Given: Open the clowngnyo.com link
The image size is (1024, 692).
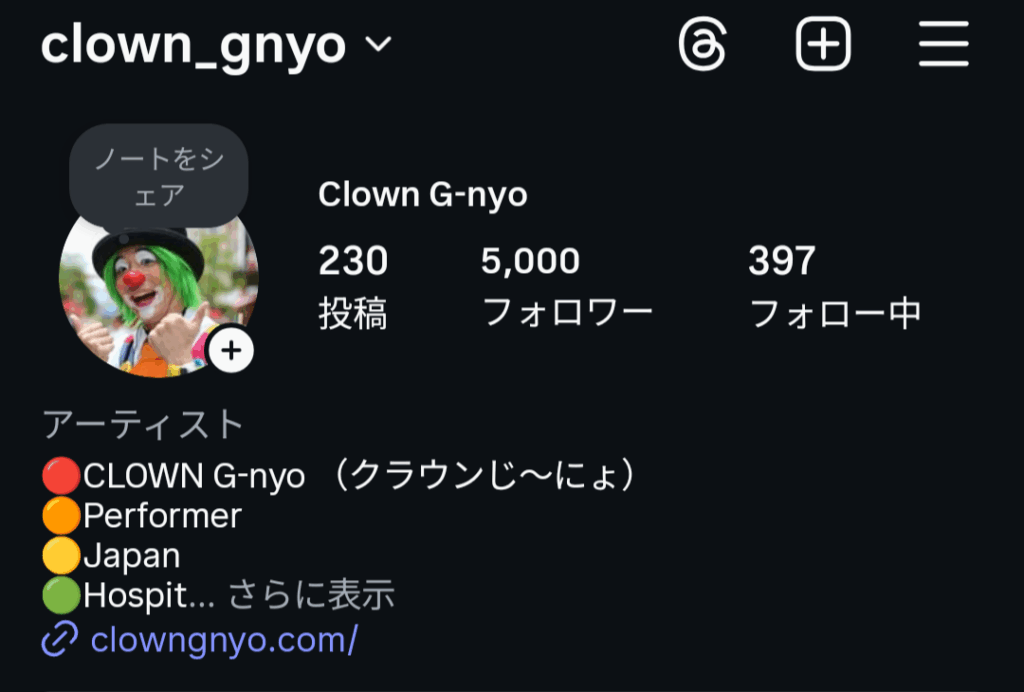Looking at the screenshot, I should pyautogui.click(x=223, y=640).
